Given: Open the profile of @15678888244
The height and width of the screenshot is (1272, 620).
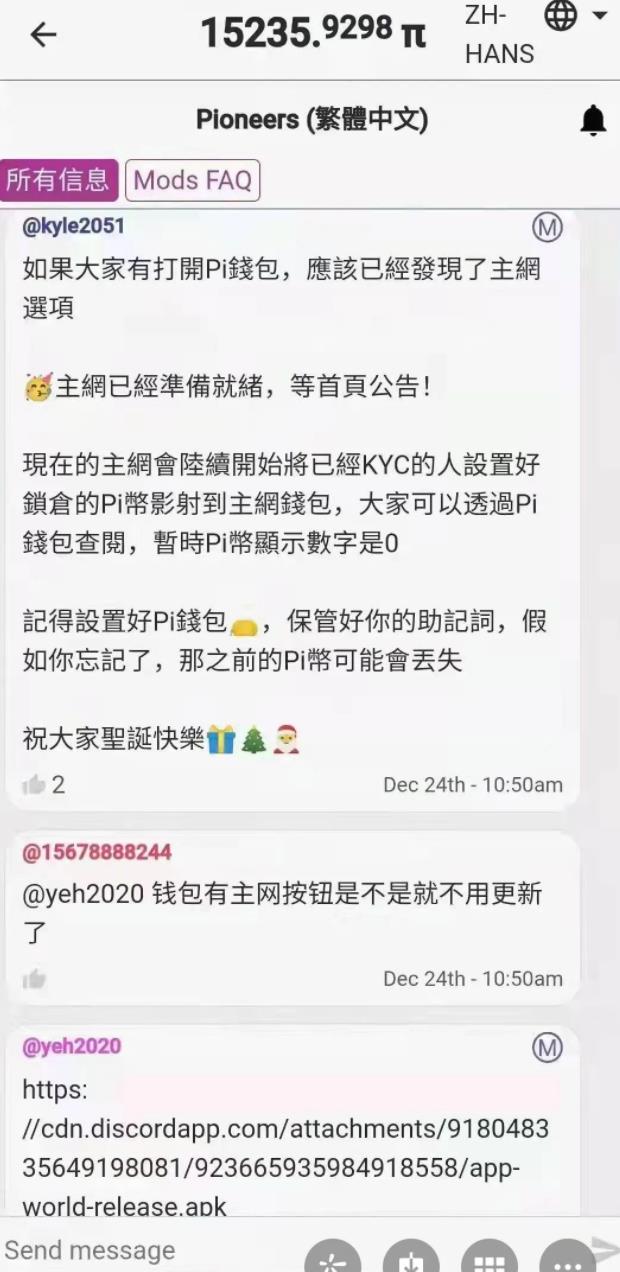Looking at the screenshot, I should pyautogui.click(x=96, y=852).
